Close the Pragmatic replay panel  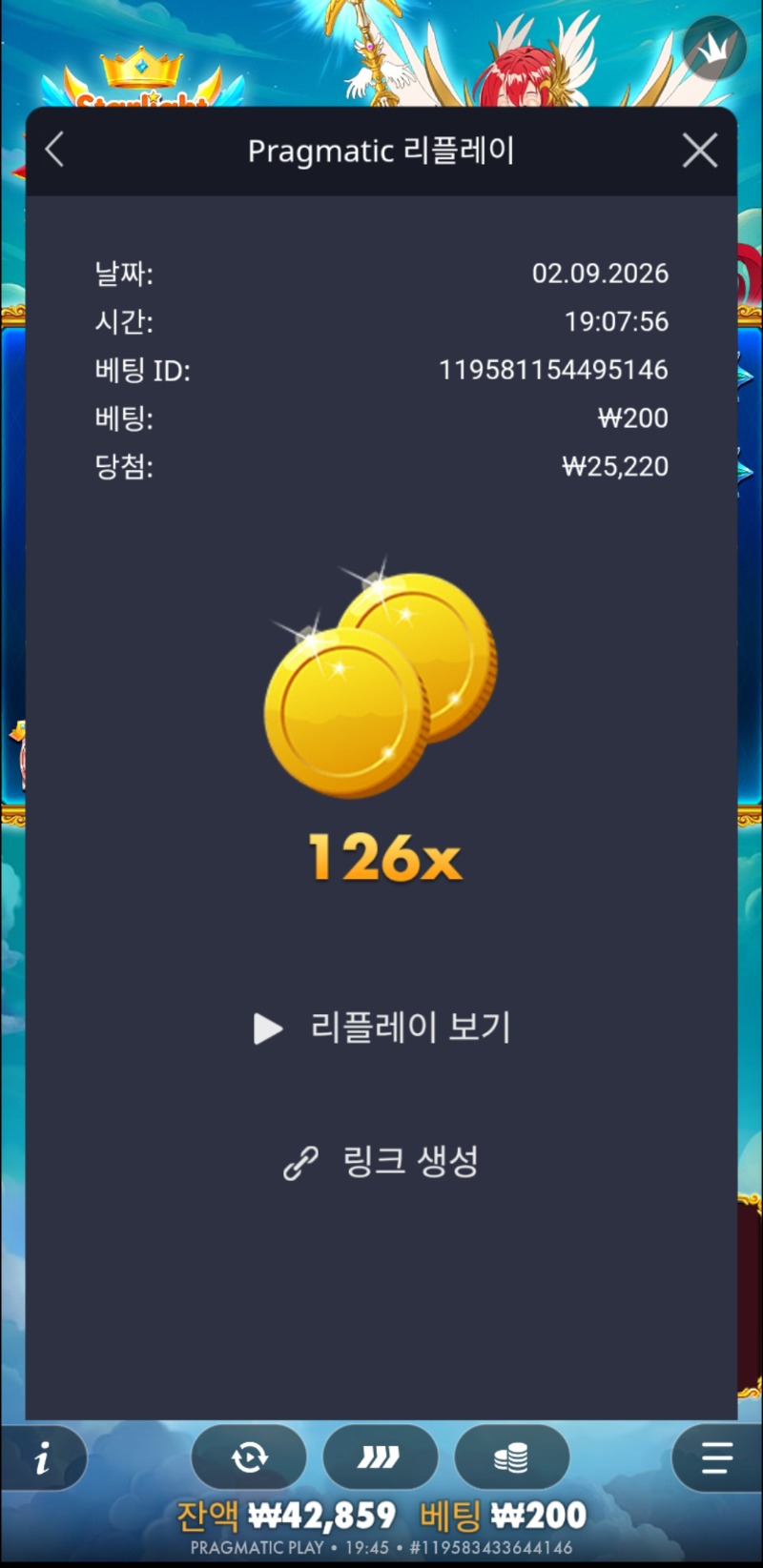(x=700, y=151)
